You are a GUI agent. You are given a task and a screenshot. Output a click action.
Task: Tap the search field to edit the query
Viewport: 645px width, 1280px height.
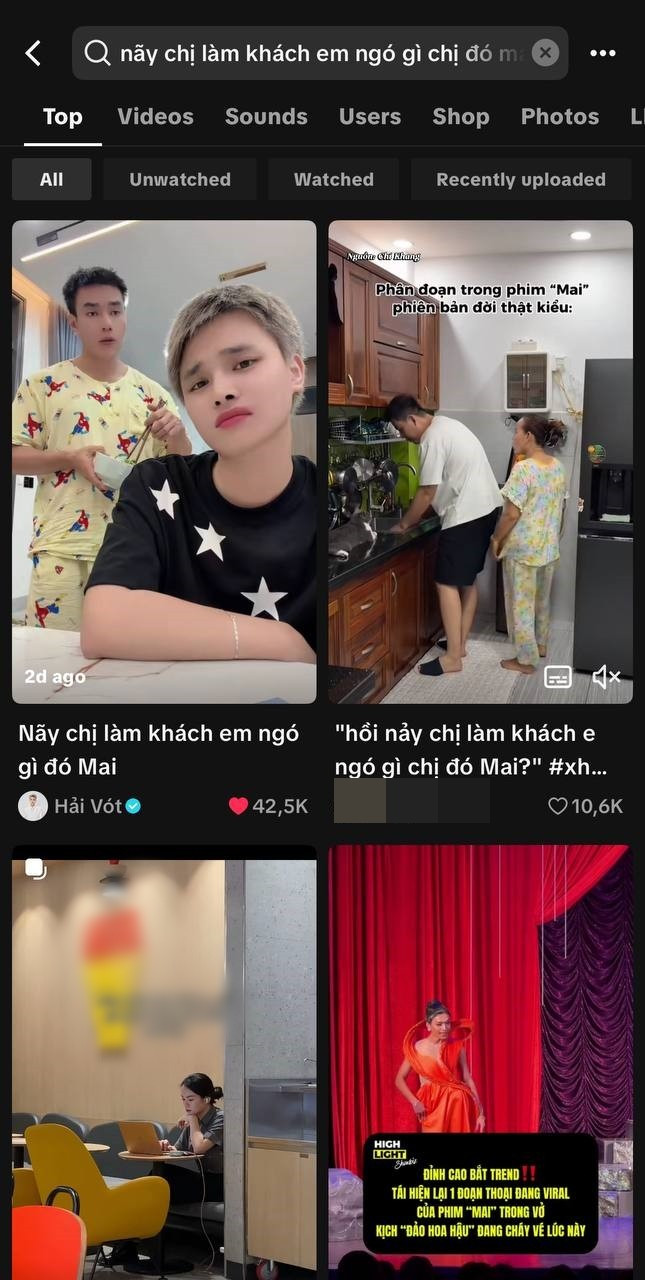(310, 53)
